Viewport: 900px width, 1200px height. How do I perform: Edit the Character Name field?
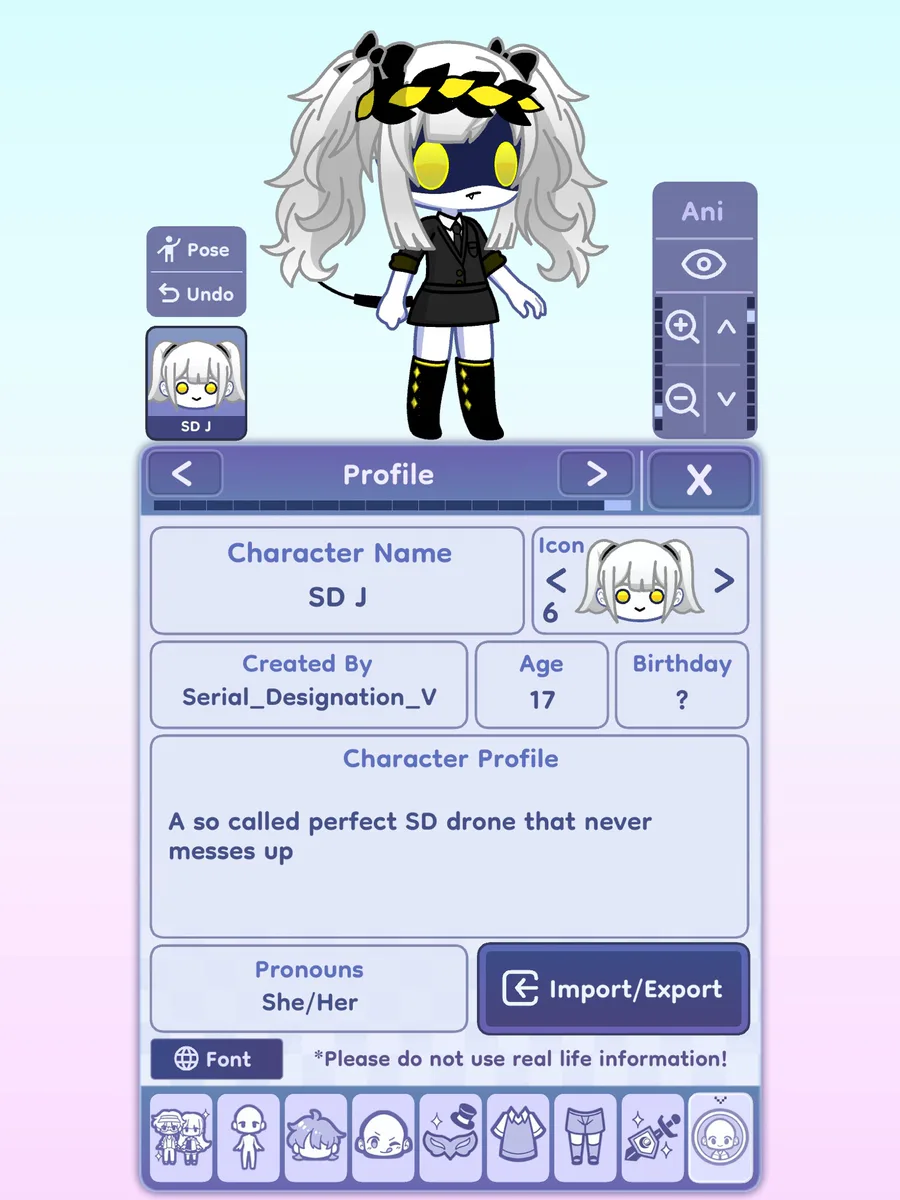pos(337,597)
